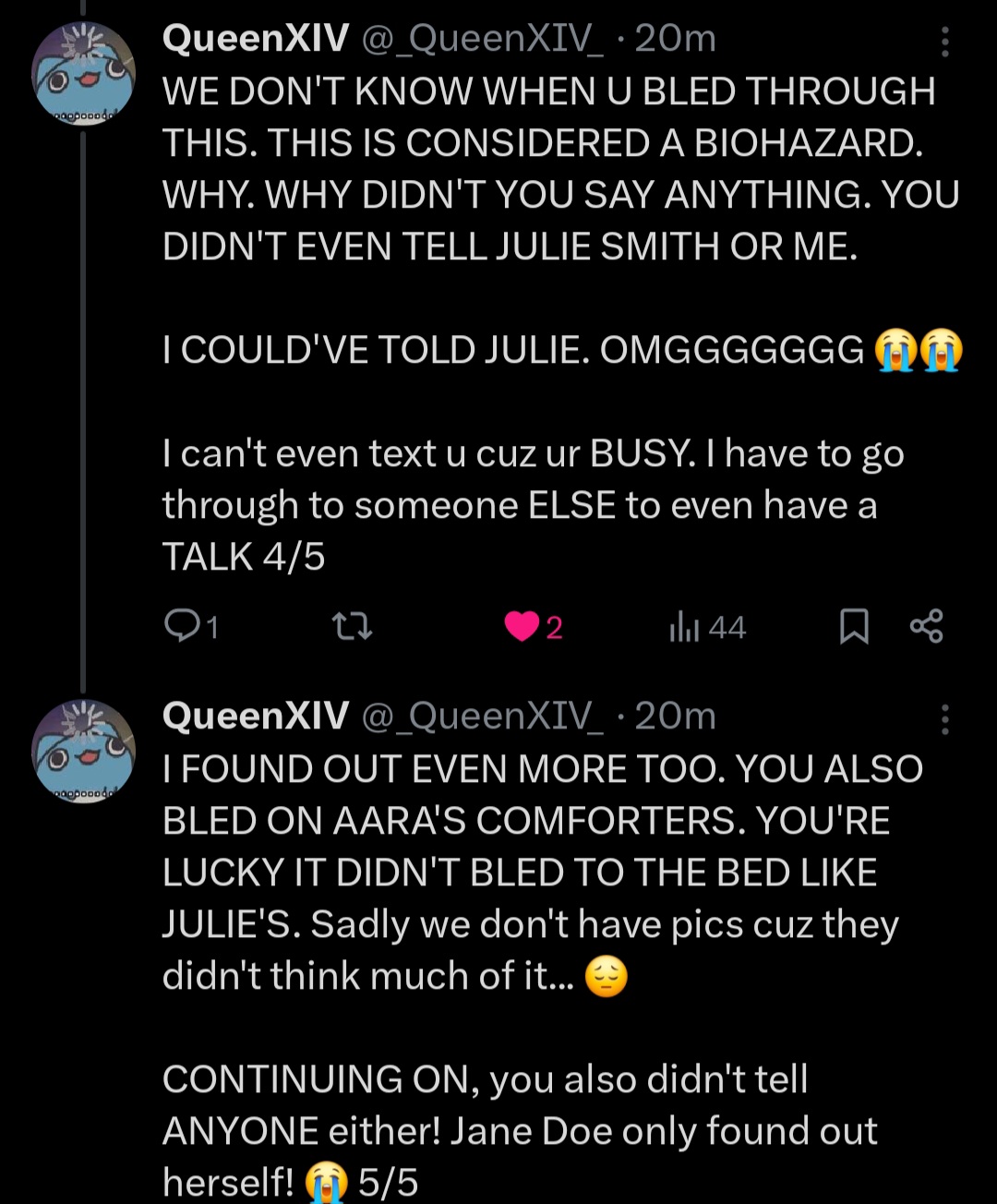This screenshot has width=997, height=1204.
Task: Visit QueenXIV's profile from the 4/5 tweet name
Action: (x=256, y=38)
